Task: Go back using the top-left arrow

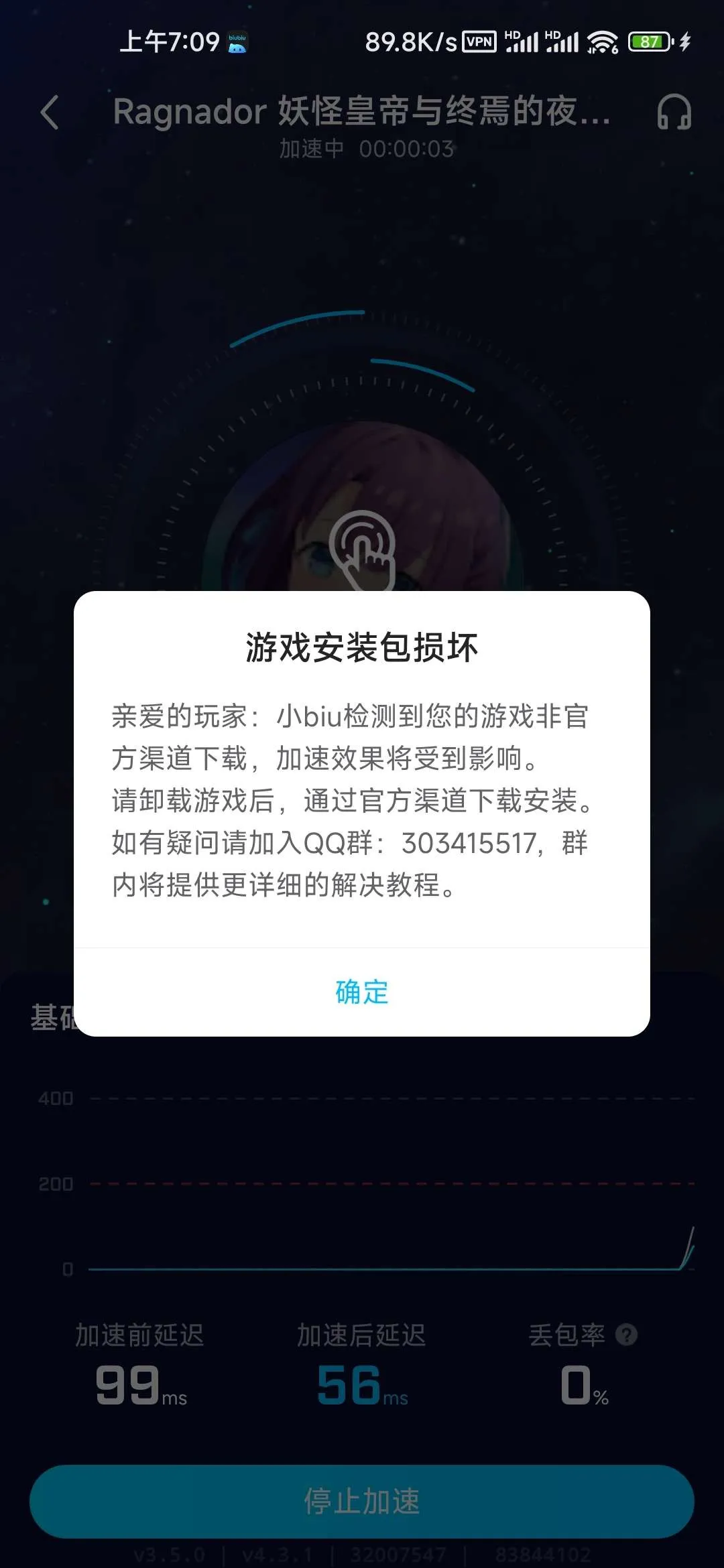Action: coord(50,112)
